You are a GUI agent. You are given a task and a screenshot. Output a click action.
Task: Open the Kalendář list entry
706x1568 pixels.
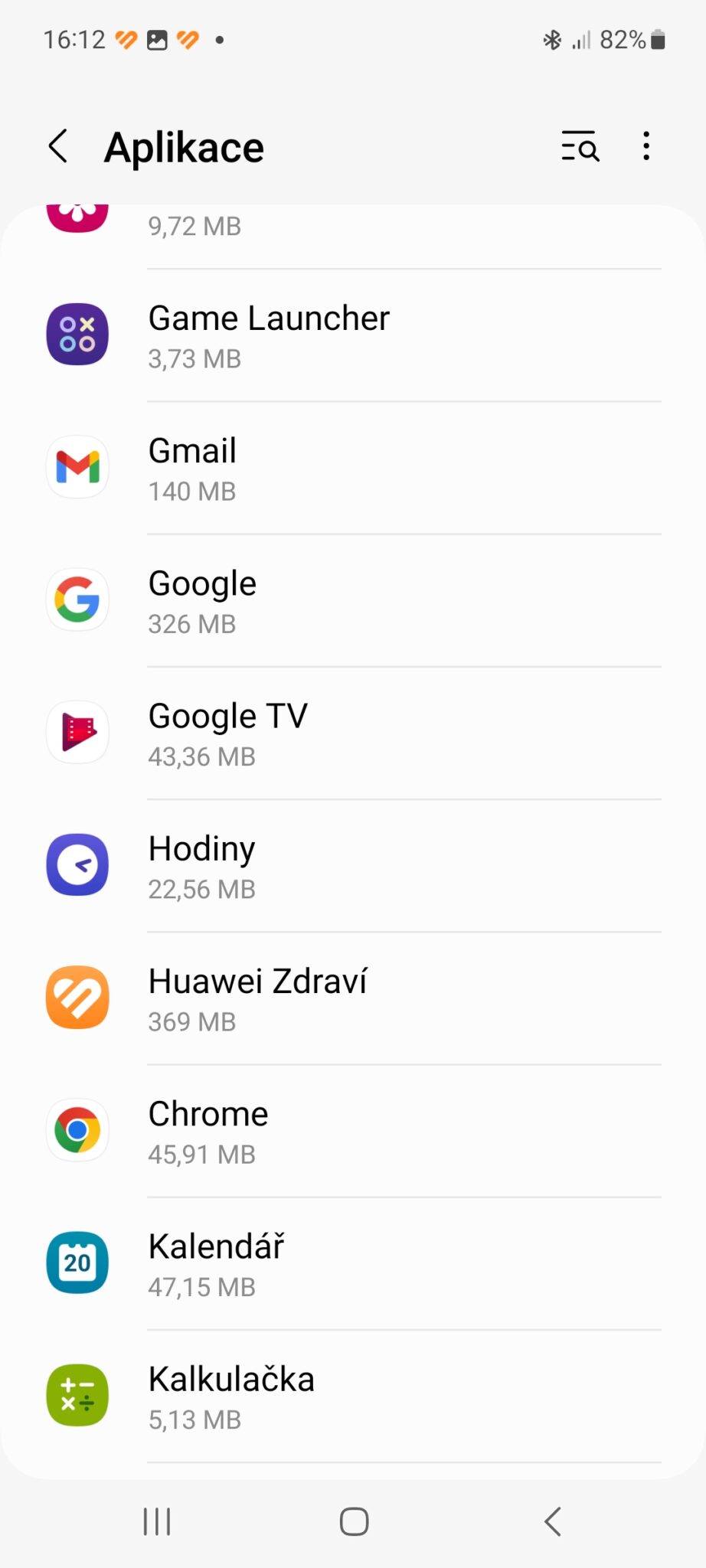352,1263
